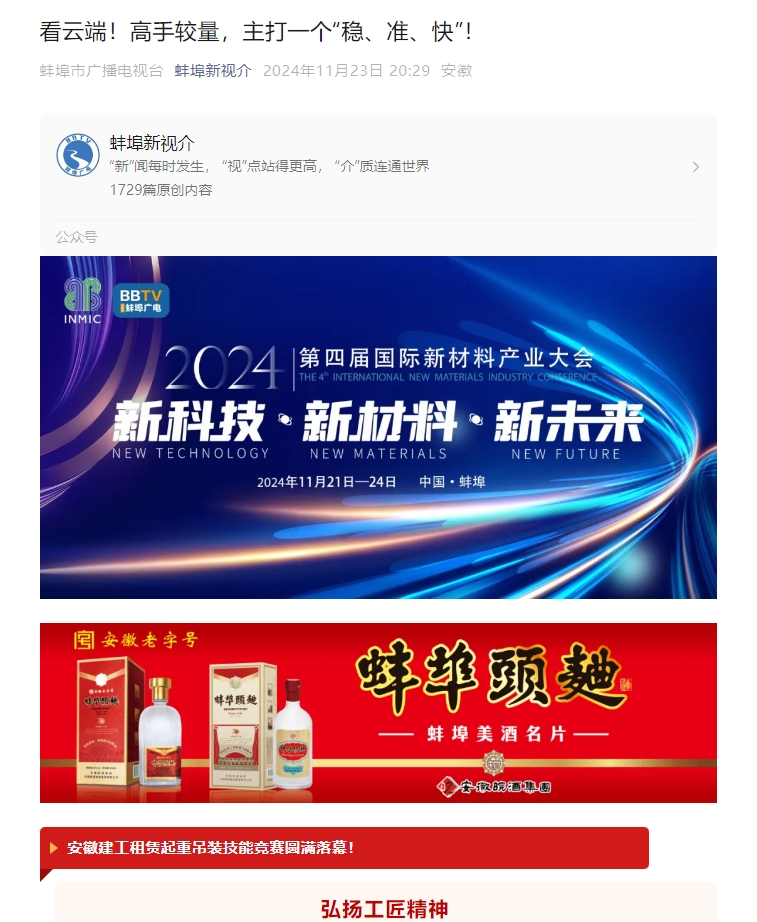The height and width of the screenshot is (922, 757).
Task: Open the 蚌埠新视介 author link
Action: (x=213, y=71)
